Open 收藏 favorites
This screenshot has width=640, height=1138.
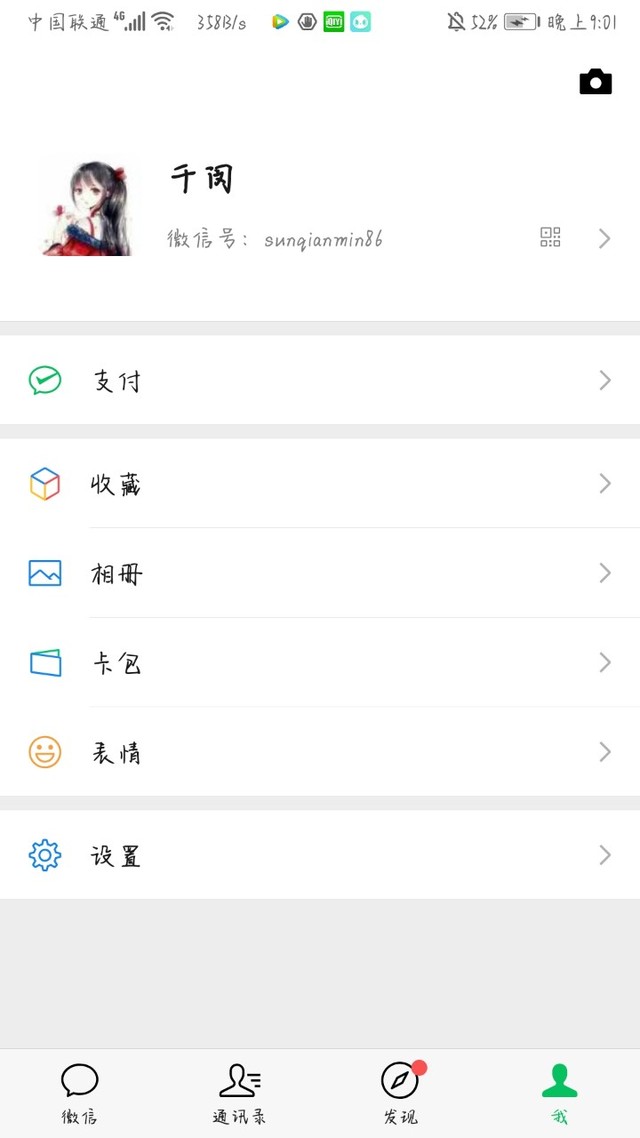320,483
